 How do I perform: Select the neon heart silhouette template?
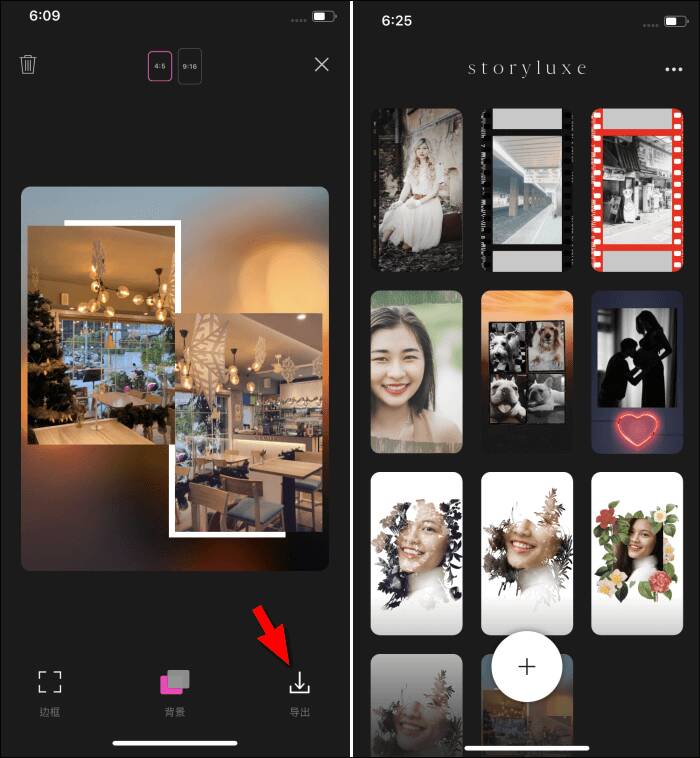coord(636,372)
